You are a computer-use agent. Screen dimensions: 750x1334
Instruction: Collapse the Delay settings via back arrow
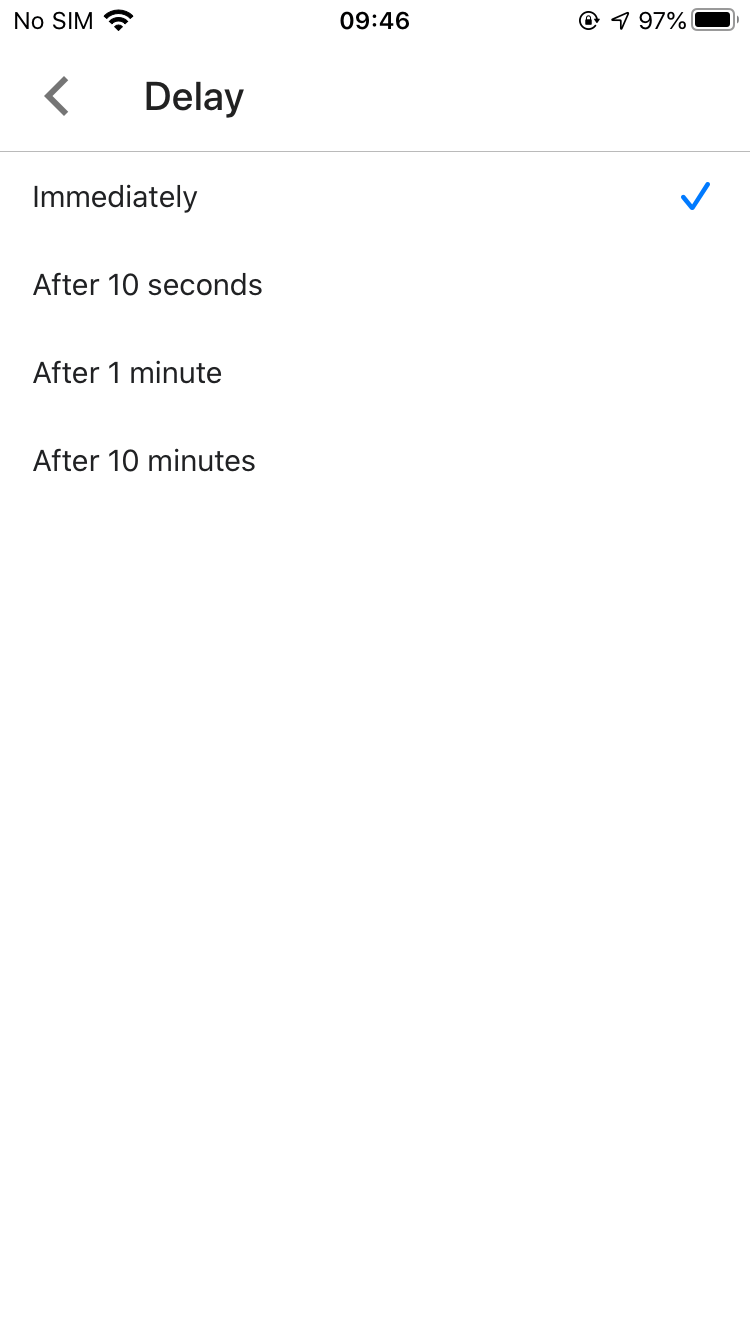click(x=57, y=96)
